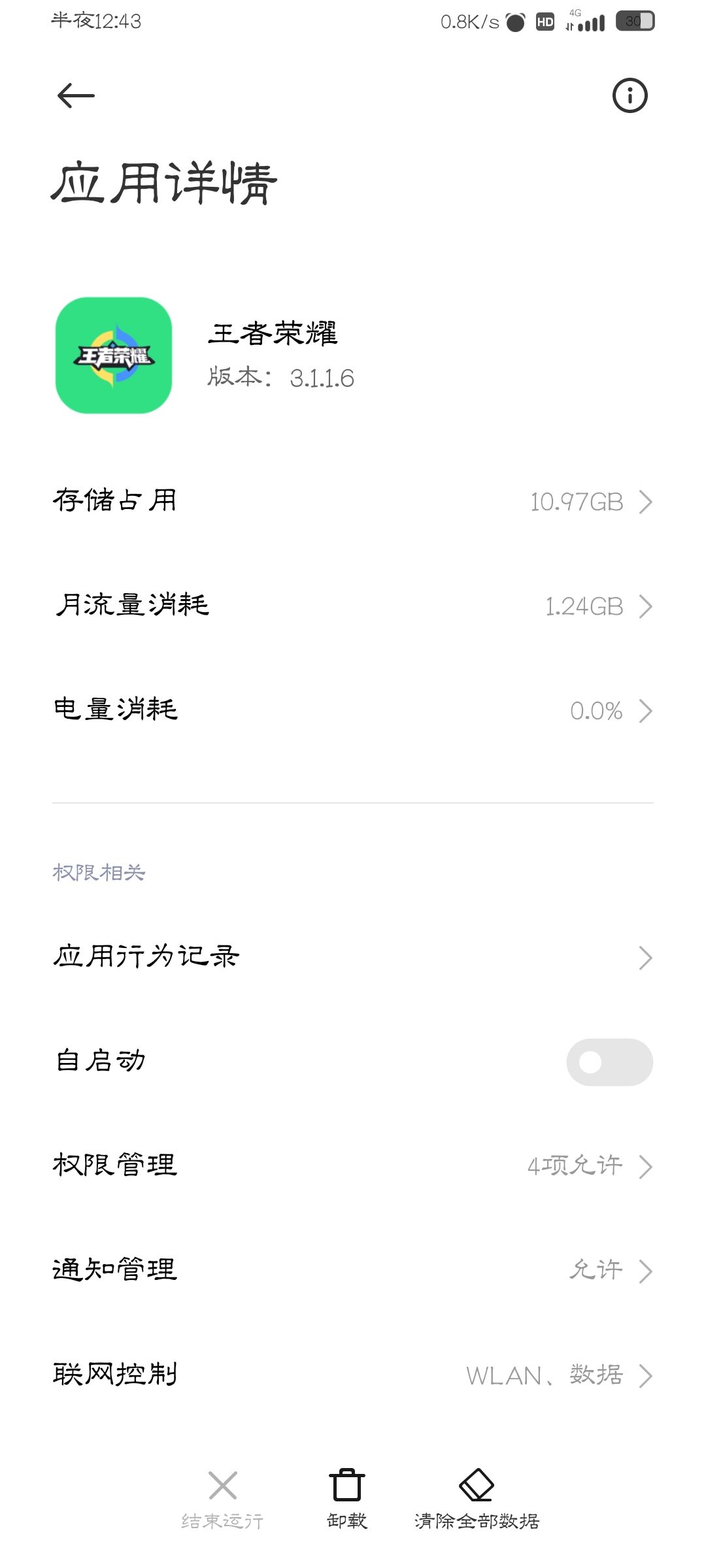Open 应用行为记录 app behavior records
The height and width of the screenshot is (1568, 706).
353,958
